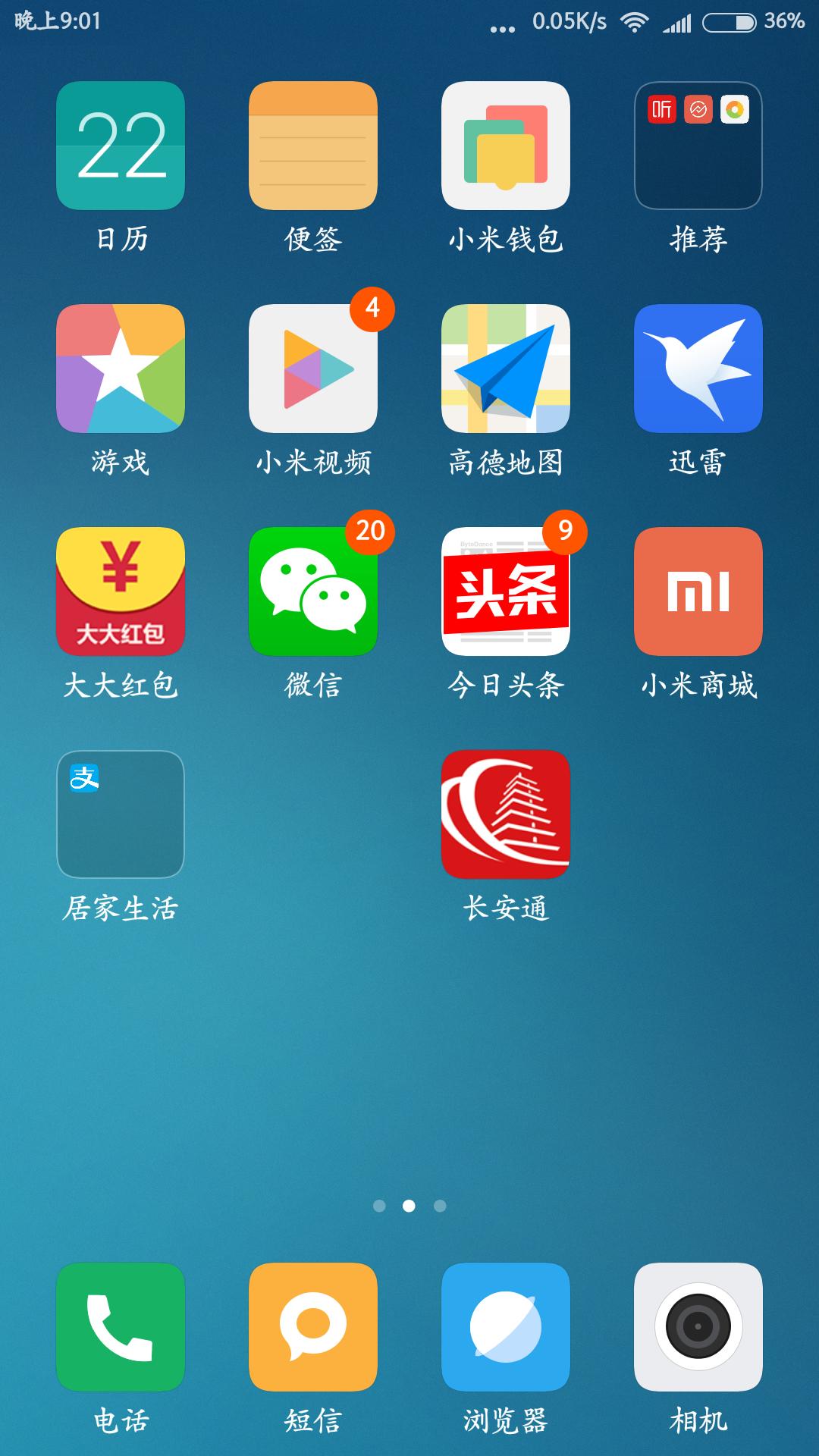819x1456 pixels.
Task: Open the 大大红包 red packet app
Action: point(120,592)
